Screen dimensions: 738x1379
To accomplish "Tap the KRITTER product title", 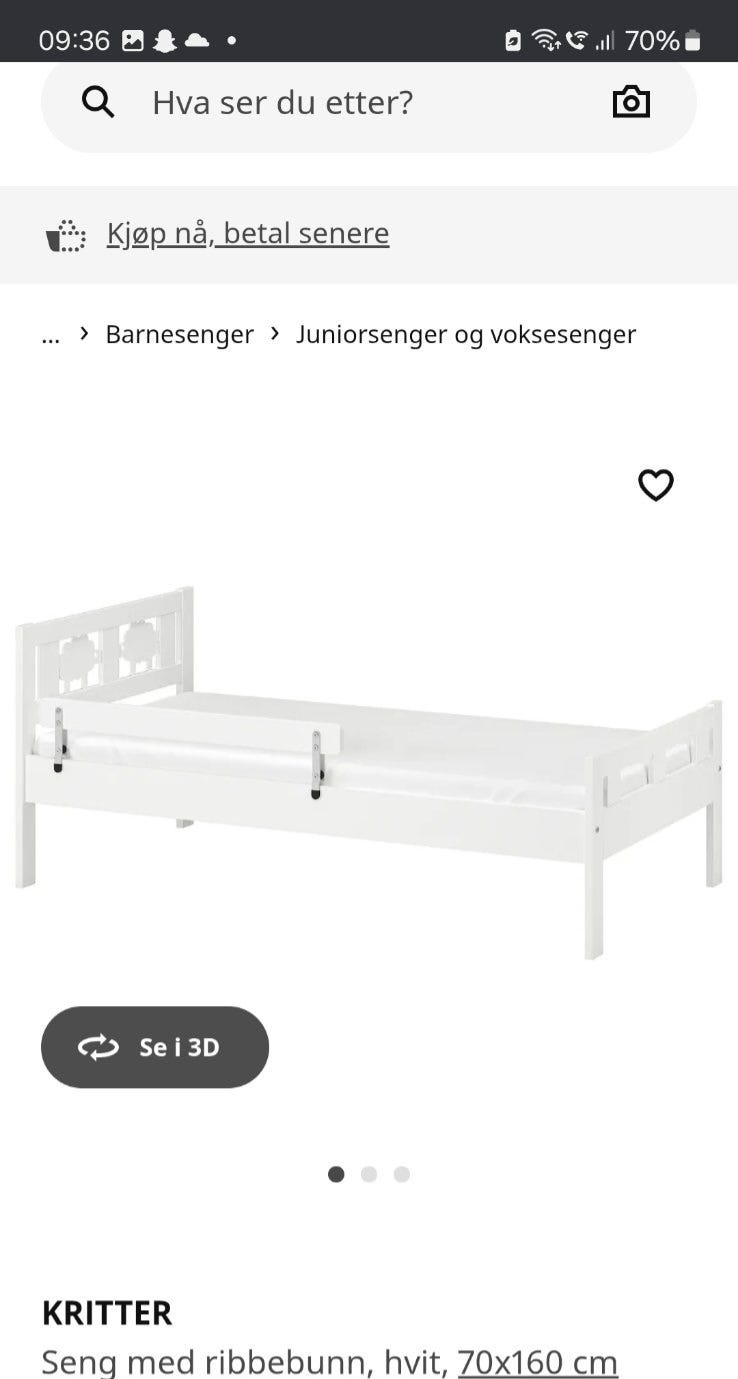I will 107,1312.
